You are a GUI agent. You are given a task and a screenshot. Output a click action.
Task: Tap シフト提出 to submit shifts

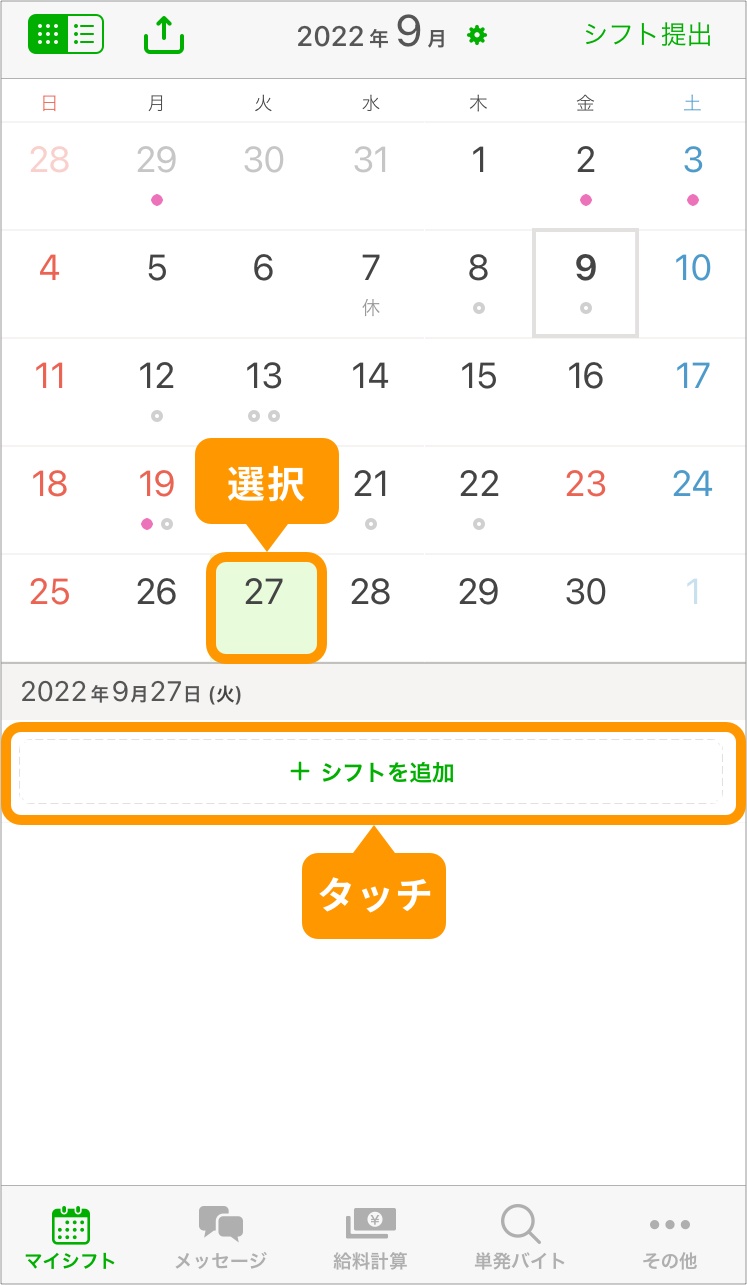tap(648, 35)
